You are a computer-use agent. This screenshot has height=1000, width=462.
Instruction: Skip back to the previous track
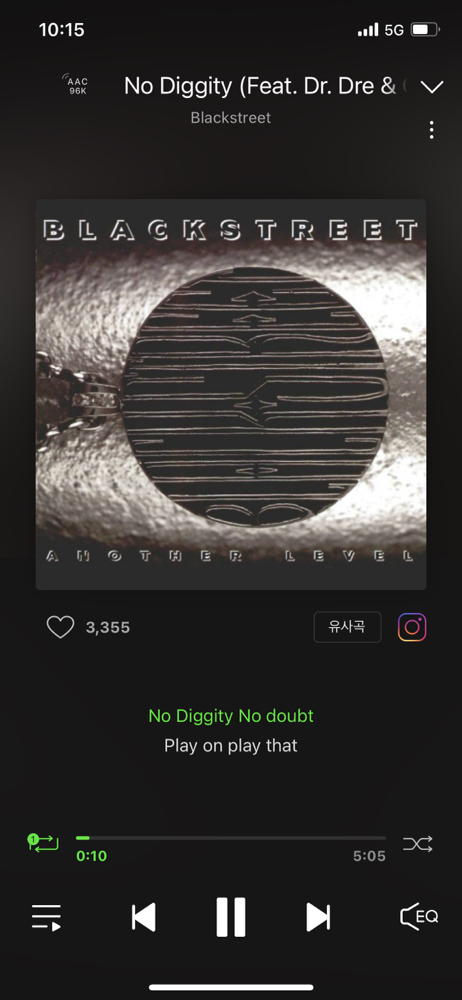coord(144,918)
